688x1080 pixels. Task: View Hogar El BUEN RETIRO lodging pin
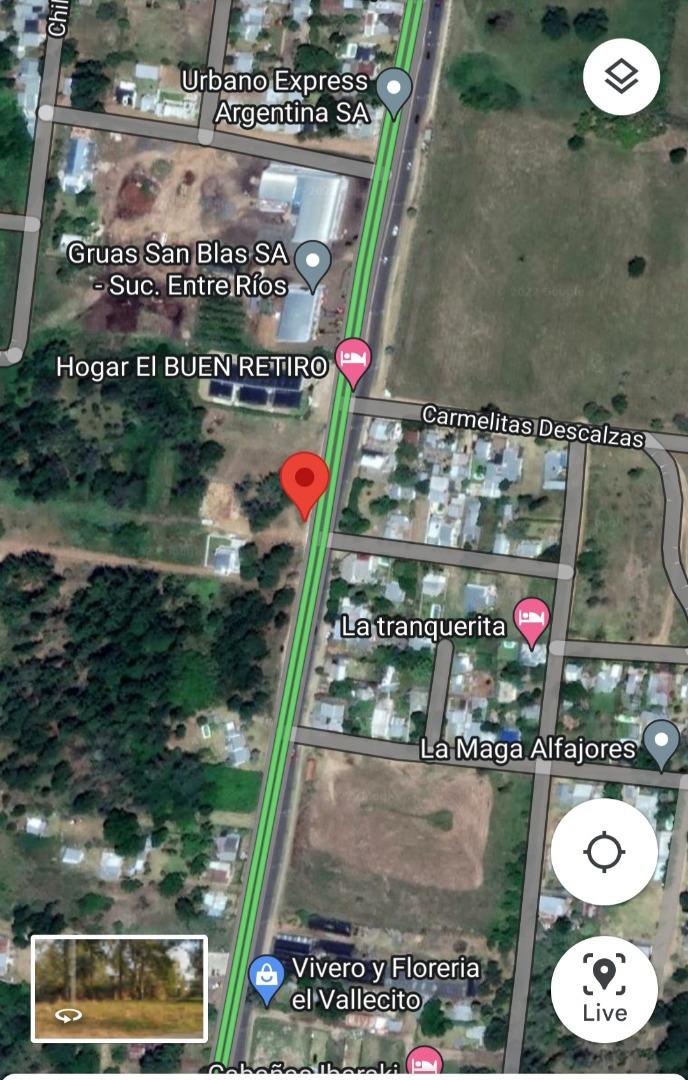352,361
